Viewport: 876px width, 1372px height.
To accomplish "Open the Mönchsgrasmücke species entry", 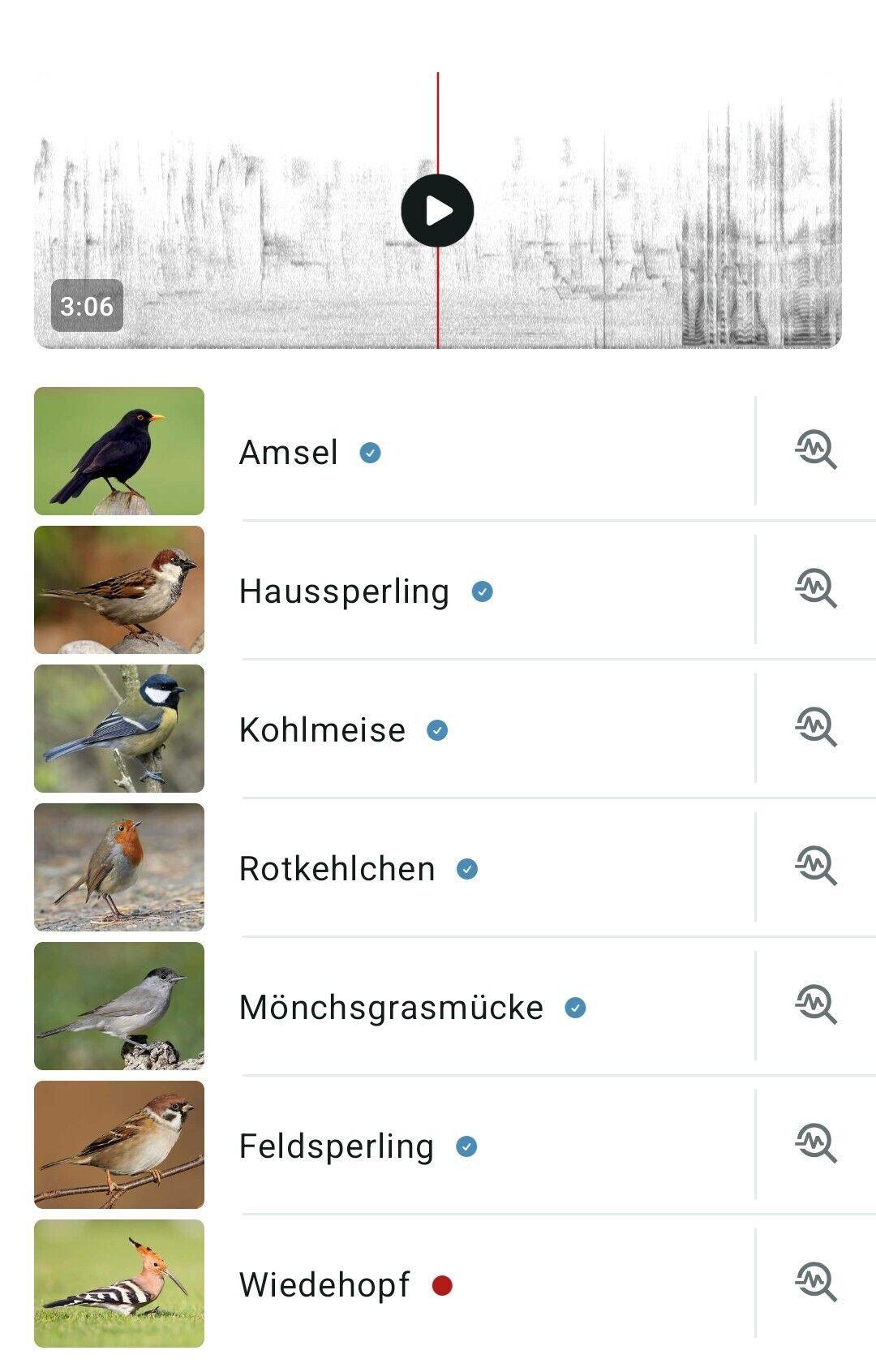I will 394,1006.
